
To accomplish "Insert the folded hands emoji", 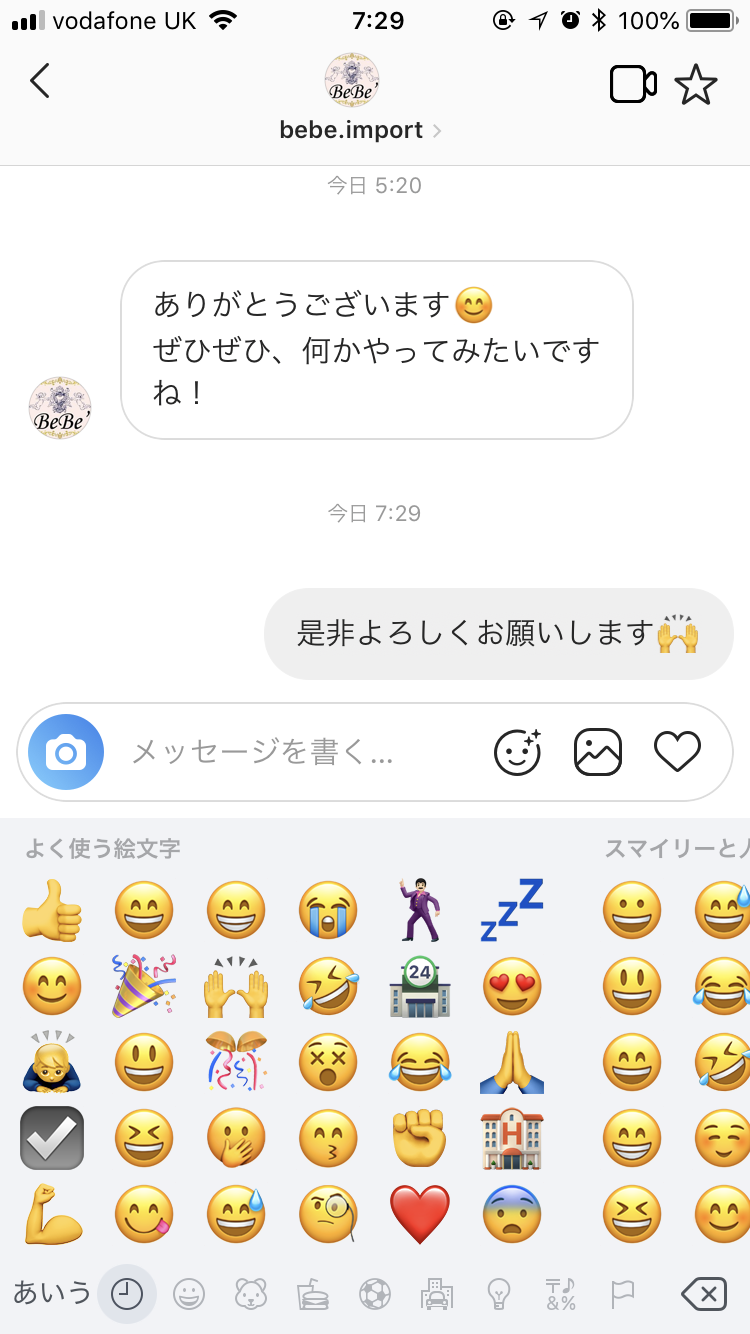I will (x=512, y=1061).
